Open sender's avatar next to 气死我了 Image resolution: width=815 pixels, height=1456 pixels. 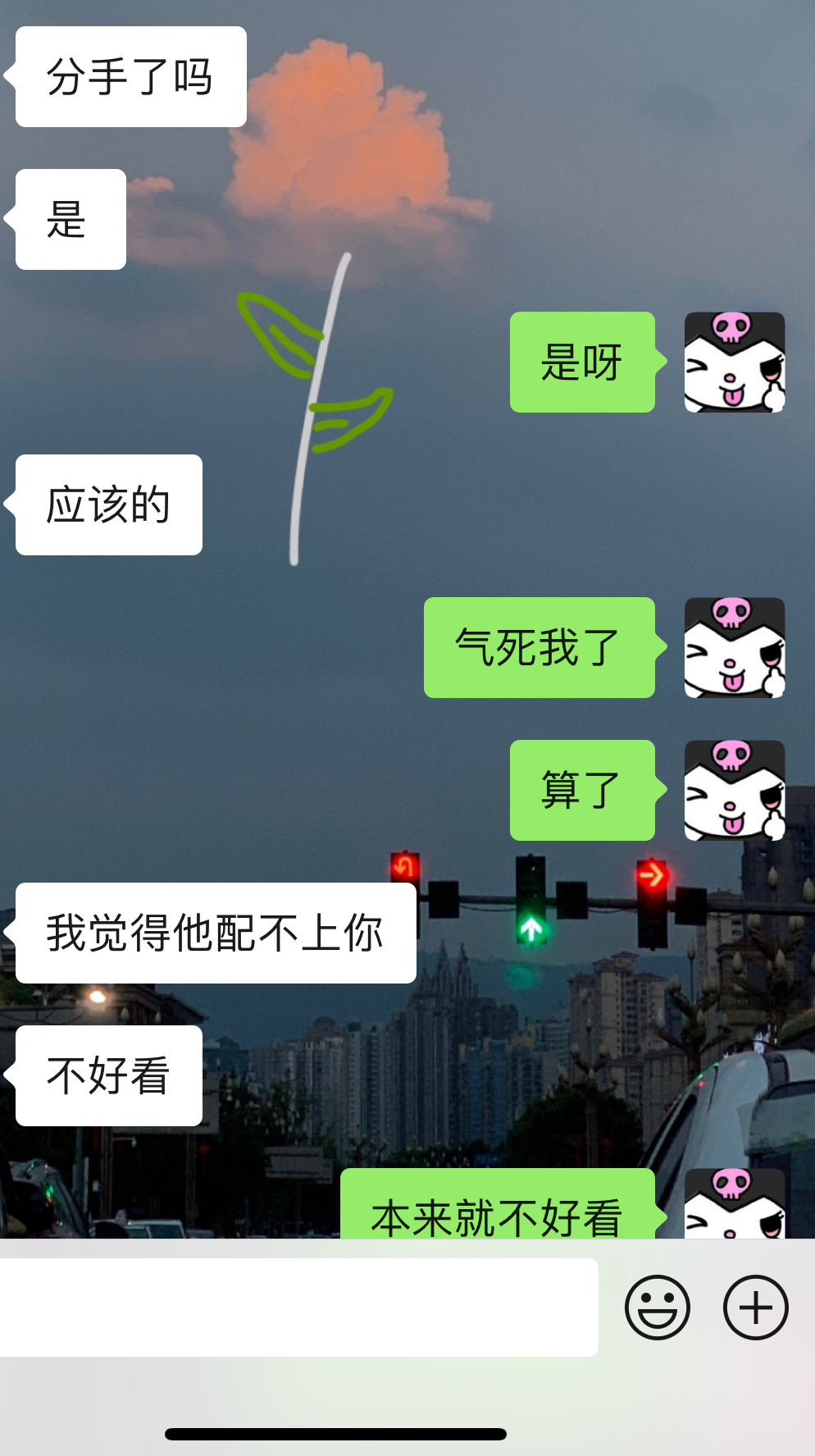[x=734, y=647]
